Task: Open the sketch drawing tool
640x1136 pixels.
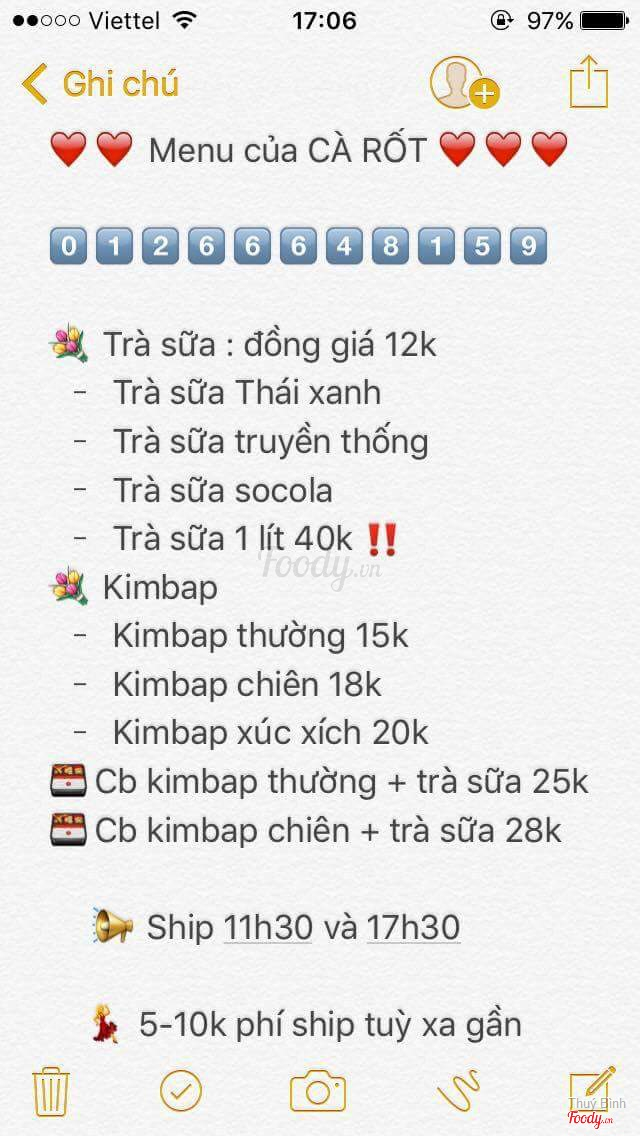Action: click(458, 1090)
